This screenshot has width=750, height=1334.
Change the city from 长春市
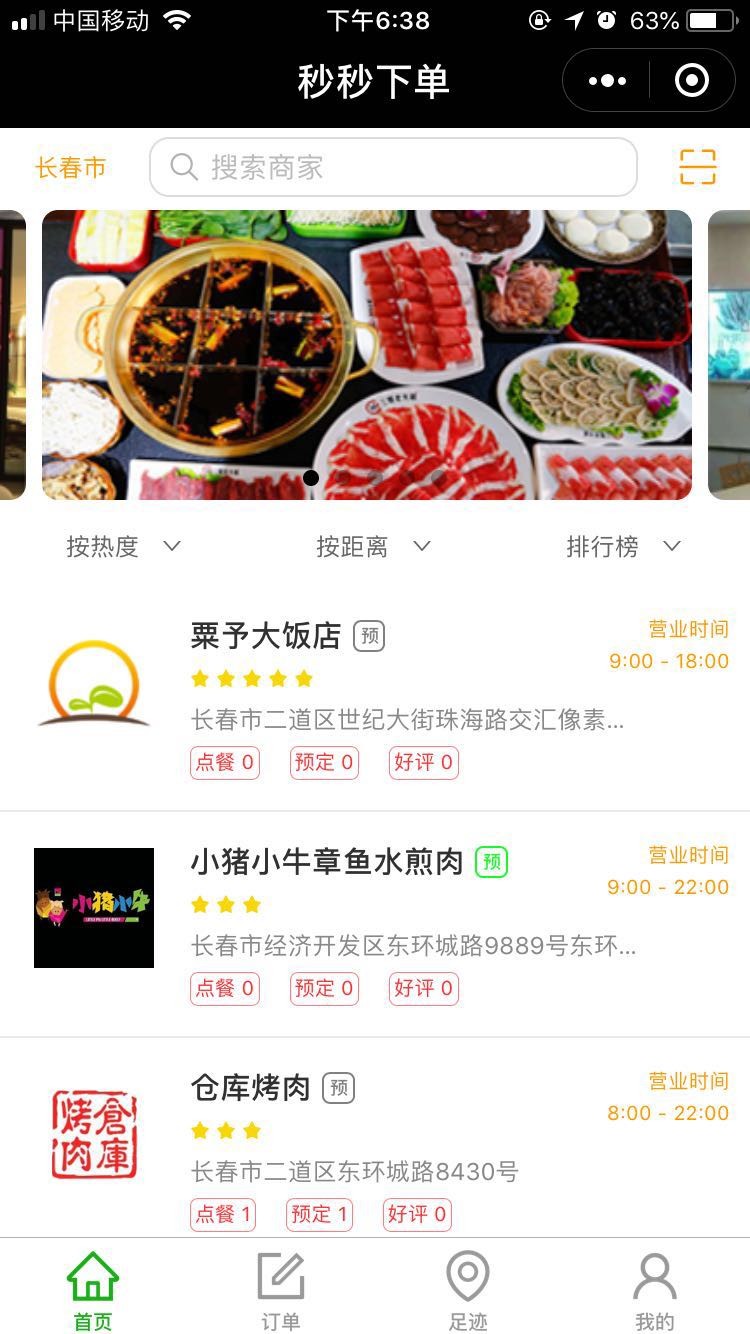71,168
